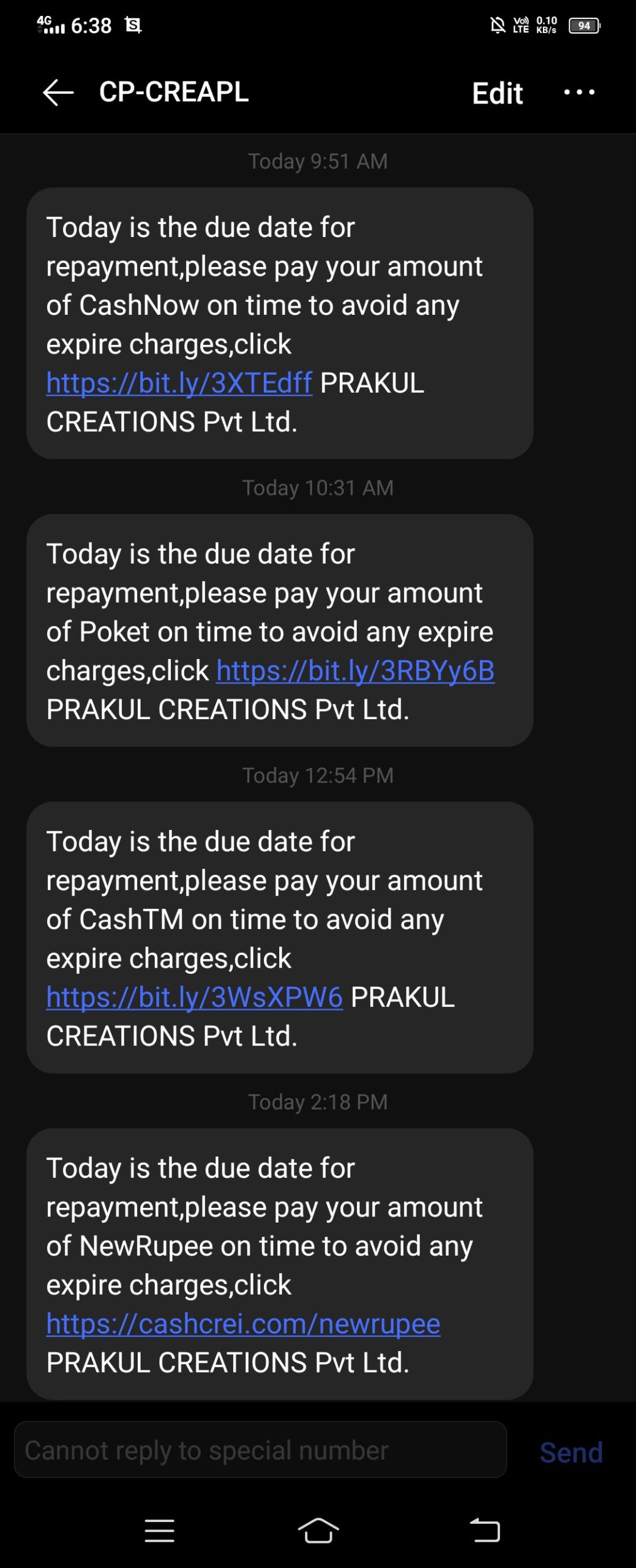This screenshot has height=1568, width=636.
Task: Open recent apps from navigation bar
Action: (160, 1531)
